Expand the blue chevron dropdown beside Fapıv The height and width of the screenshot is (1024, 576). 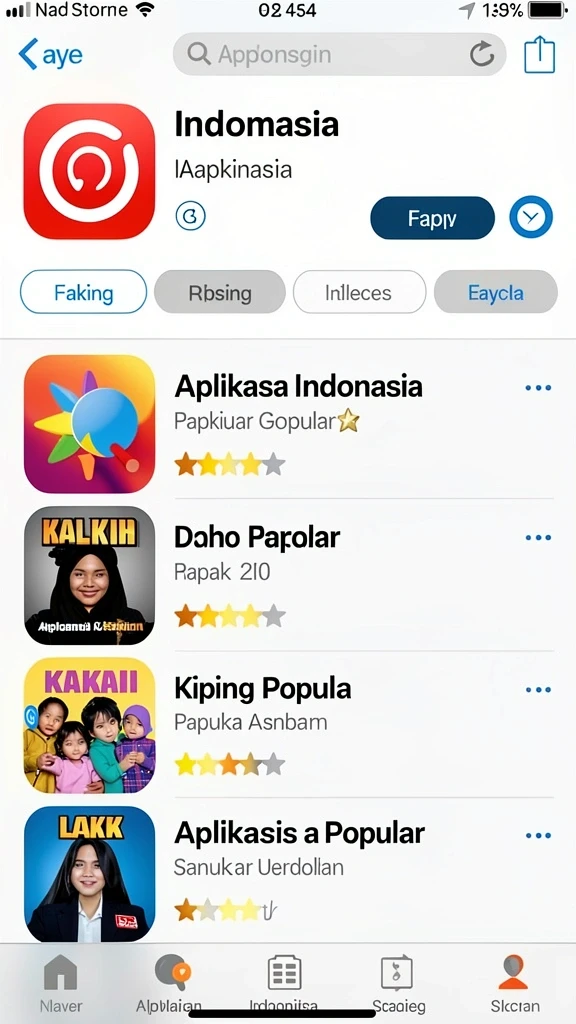tap(531, 217)
